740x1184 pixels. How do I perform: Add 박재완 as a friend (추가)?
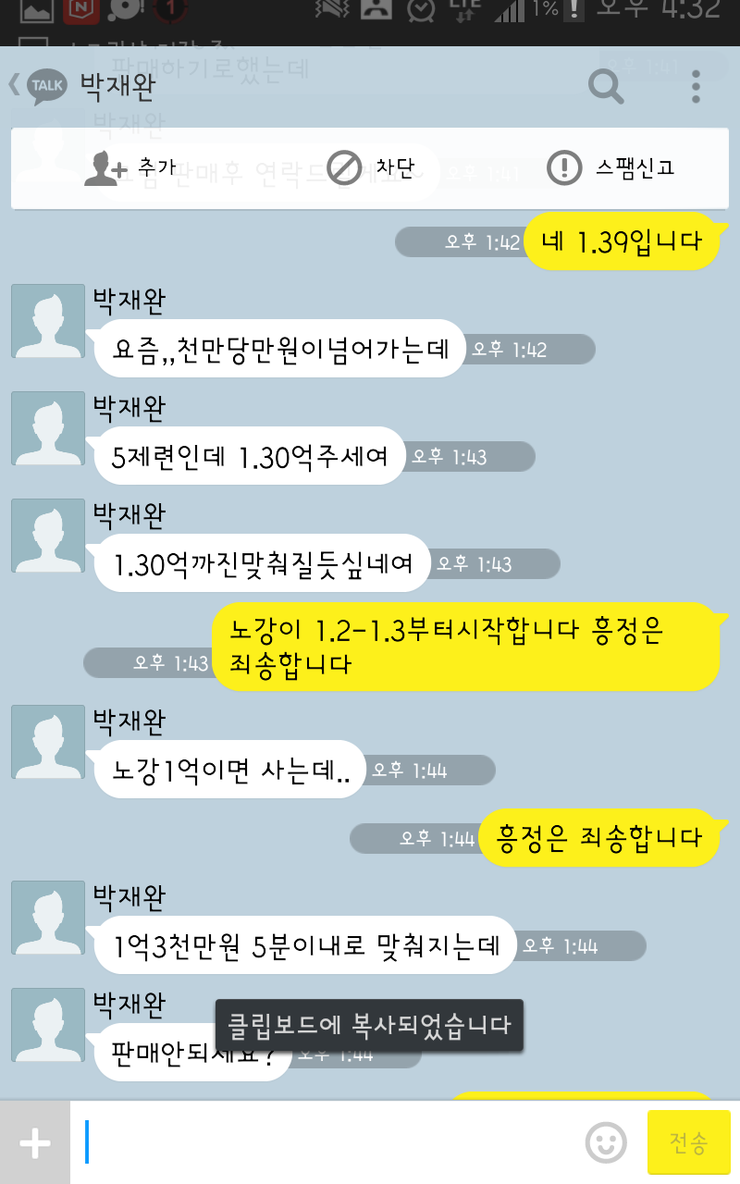tap(130, 168)
